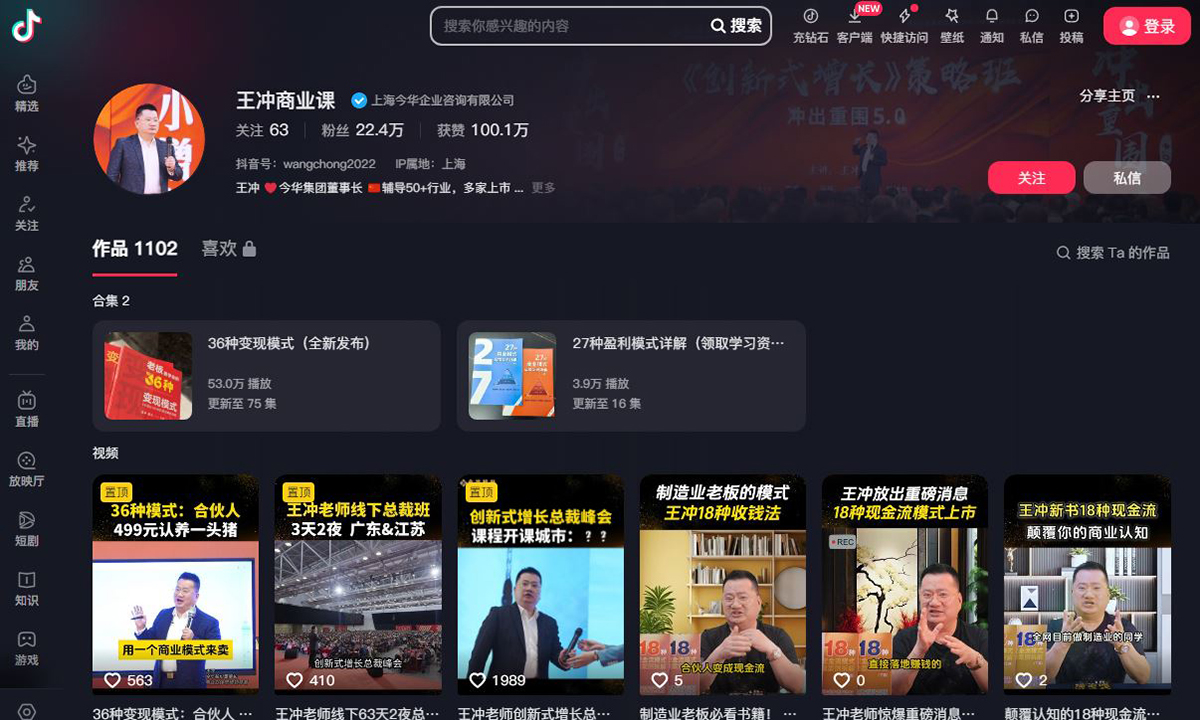This screenshot has height=720, width=1200.
Task: Open the 短剧 section in sidebar
Action: click(x=27, y=529)
